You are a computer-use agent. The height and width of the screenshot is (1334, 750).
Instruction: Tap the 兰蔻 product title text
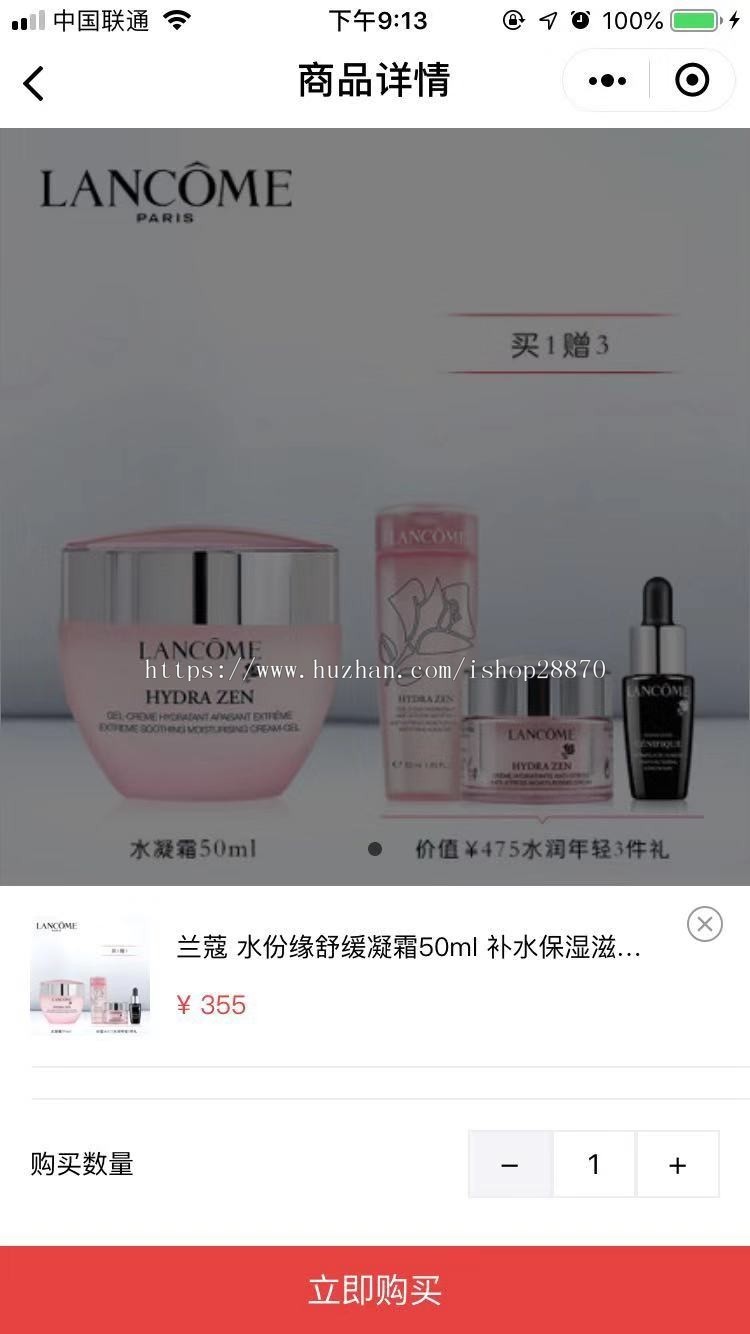(400, 948)
